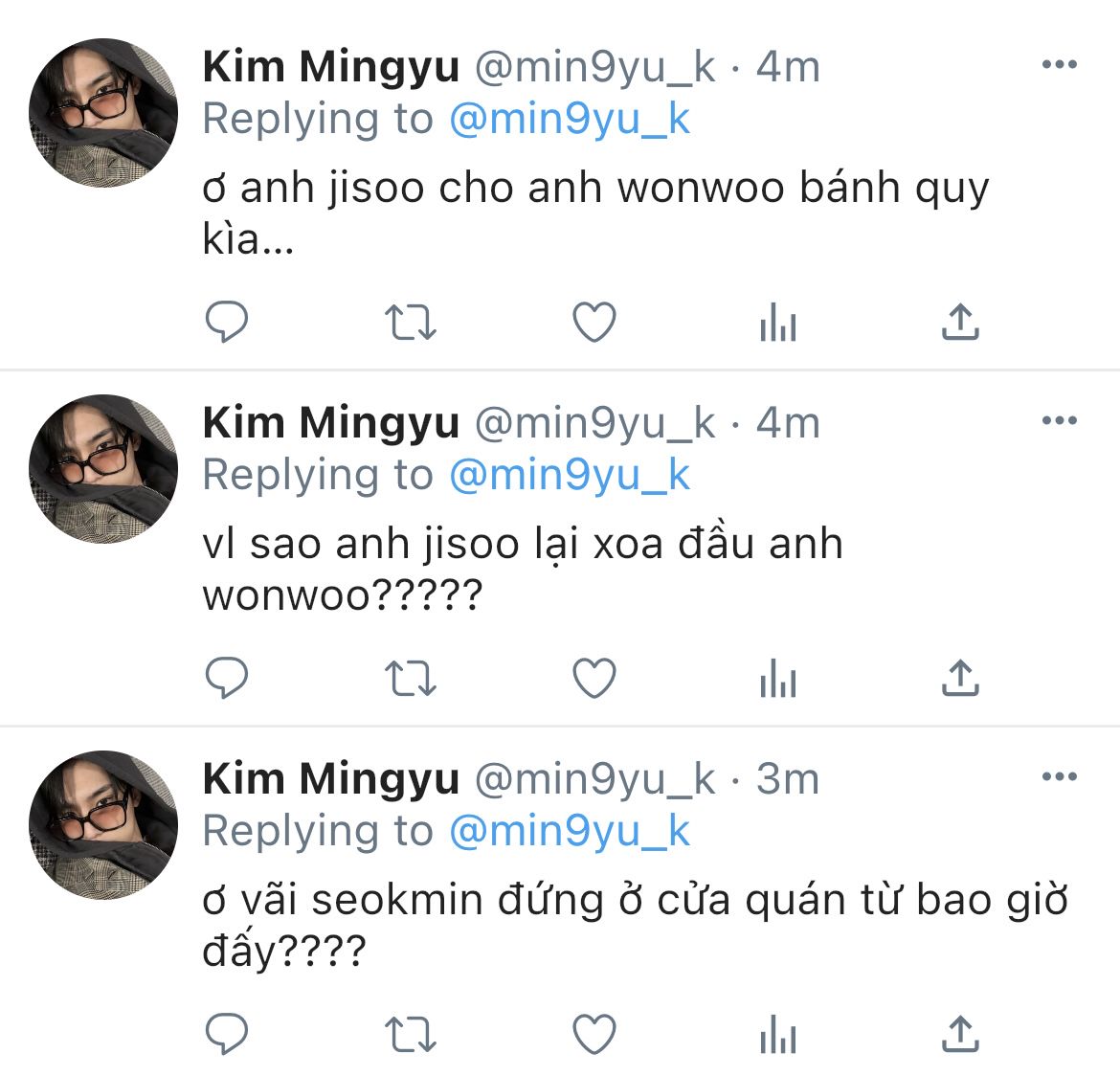View analytics of 'bánh quy kìa' tweet
This screenshot has height=1076, width=1120.
coord(777,324)
